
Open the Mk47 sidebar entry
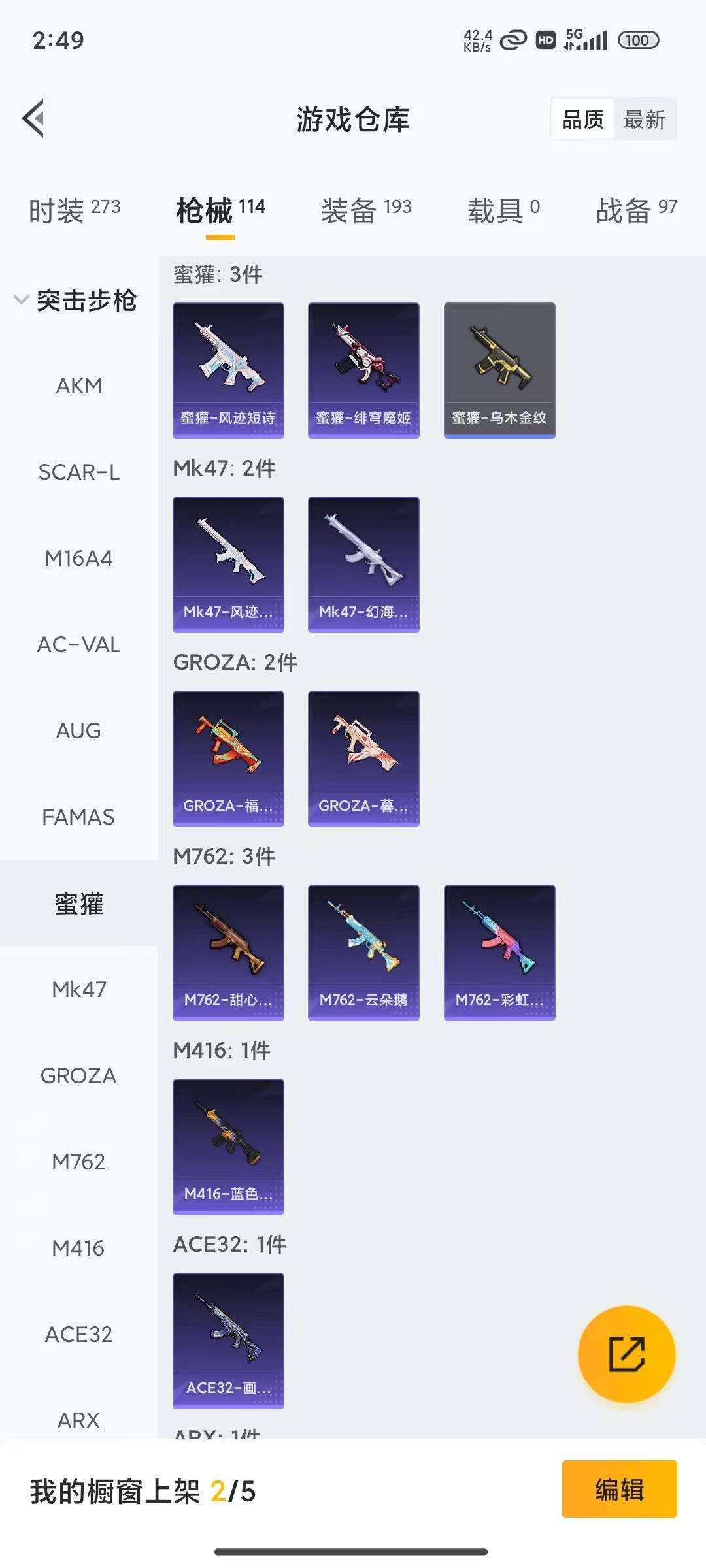pyautogui.click(x=77, y=989)
